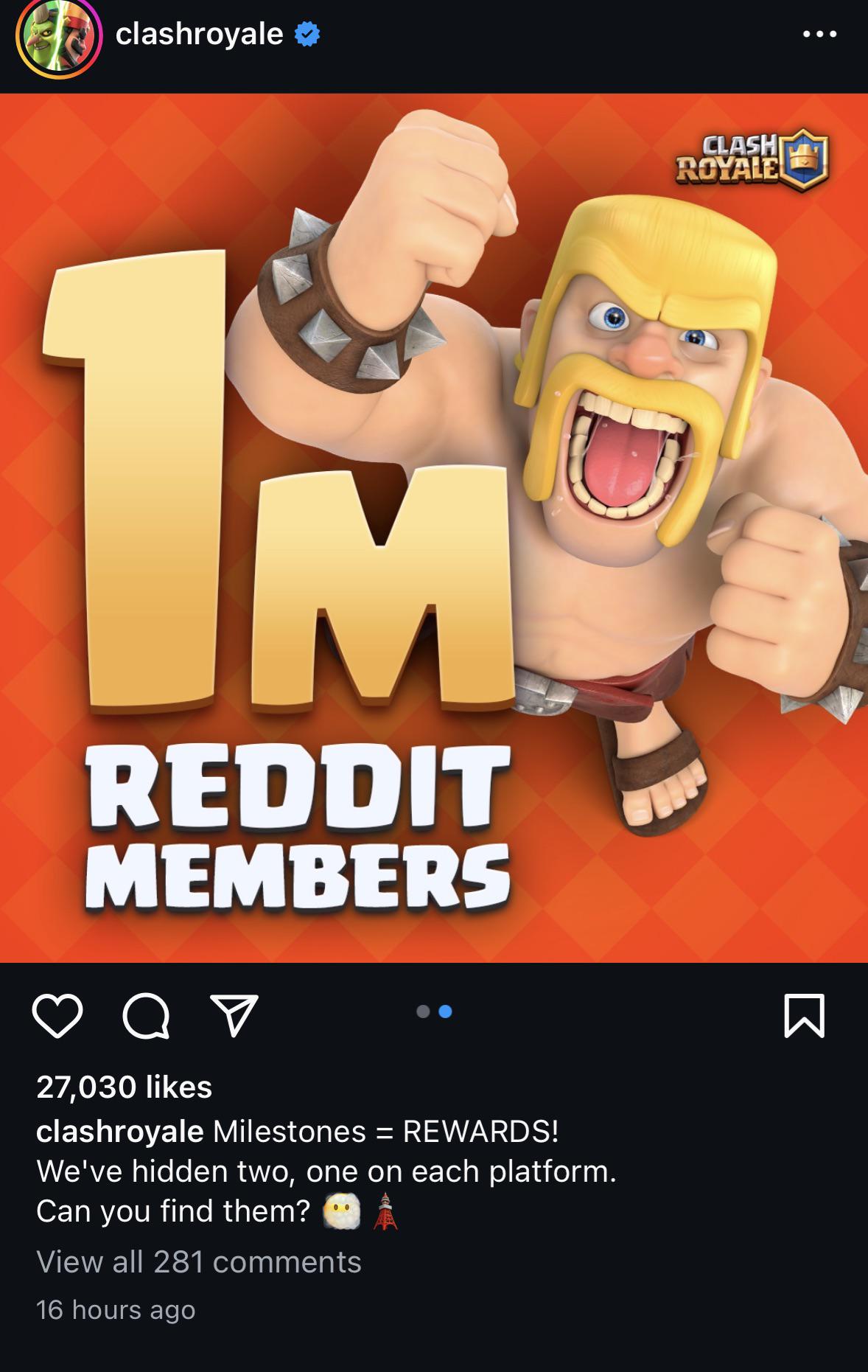This screenshot has width=868, height=1372.
Task: View the 27,030 likes list
Action: (x=125, y=1087)
